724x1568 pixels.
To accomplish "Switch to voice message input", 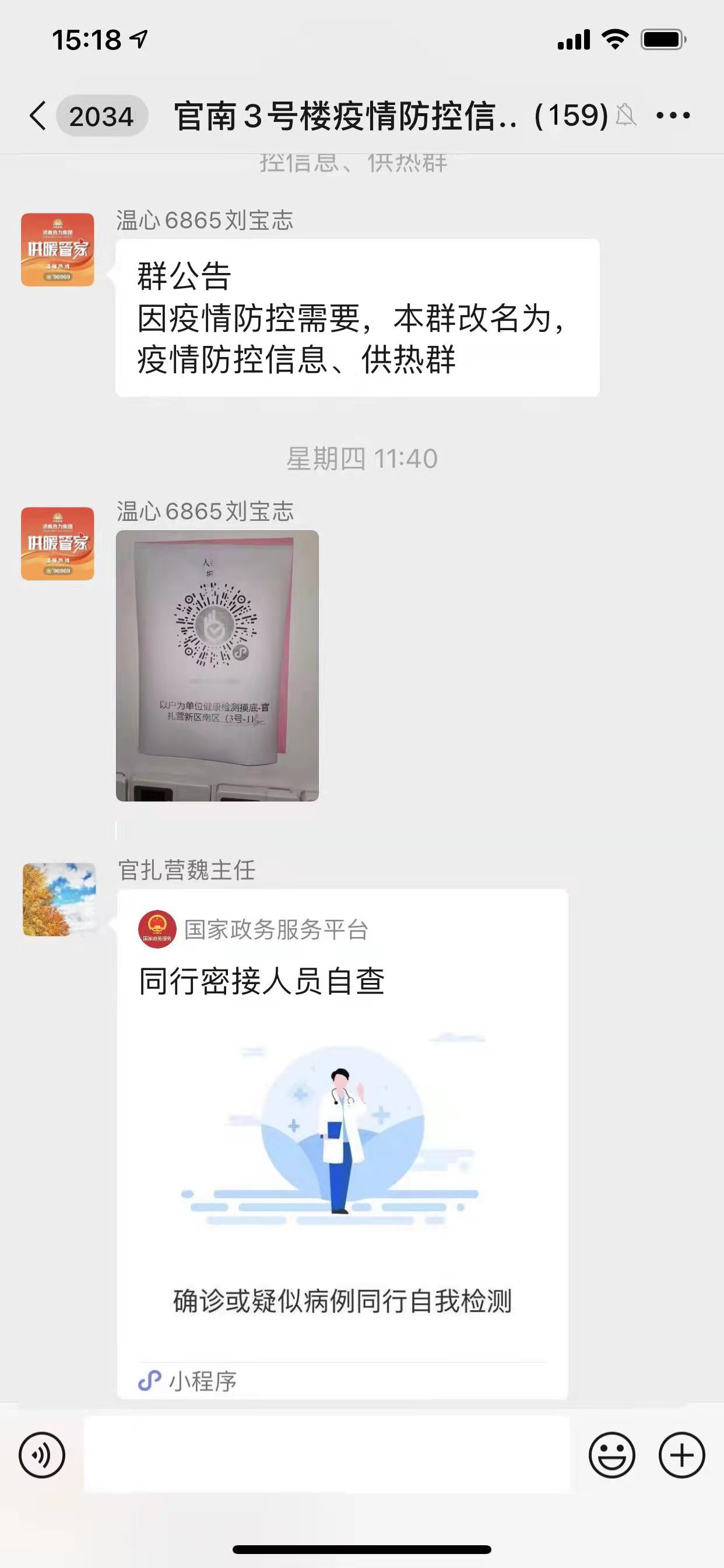I will tap(42, 1455).
